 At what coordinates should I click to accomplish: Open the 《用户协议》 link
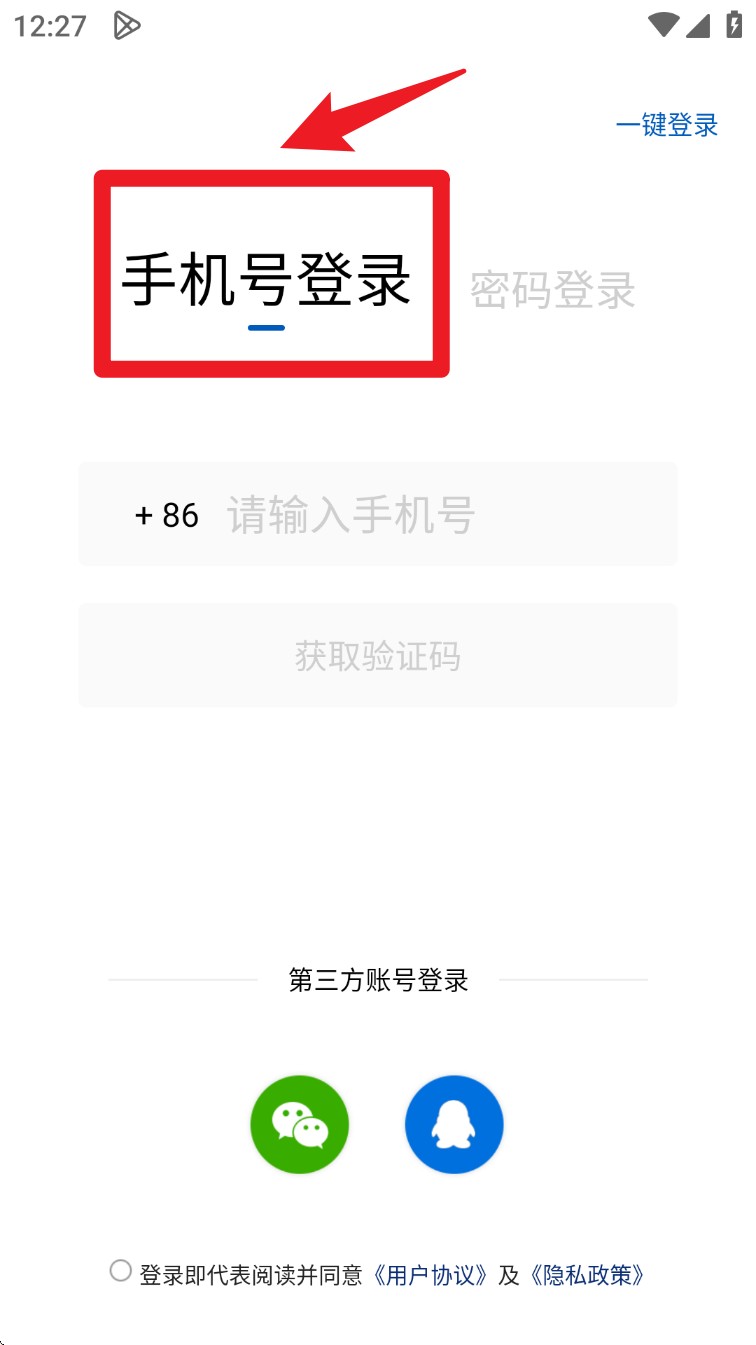coord(430,1275)
